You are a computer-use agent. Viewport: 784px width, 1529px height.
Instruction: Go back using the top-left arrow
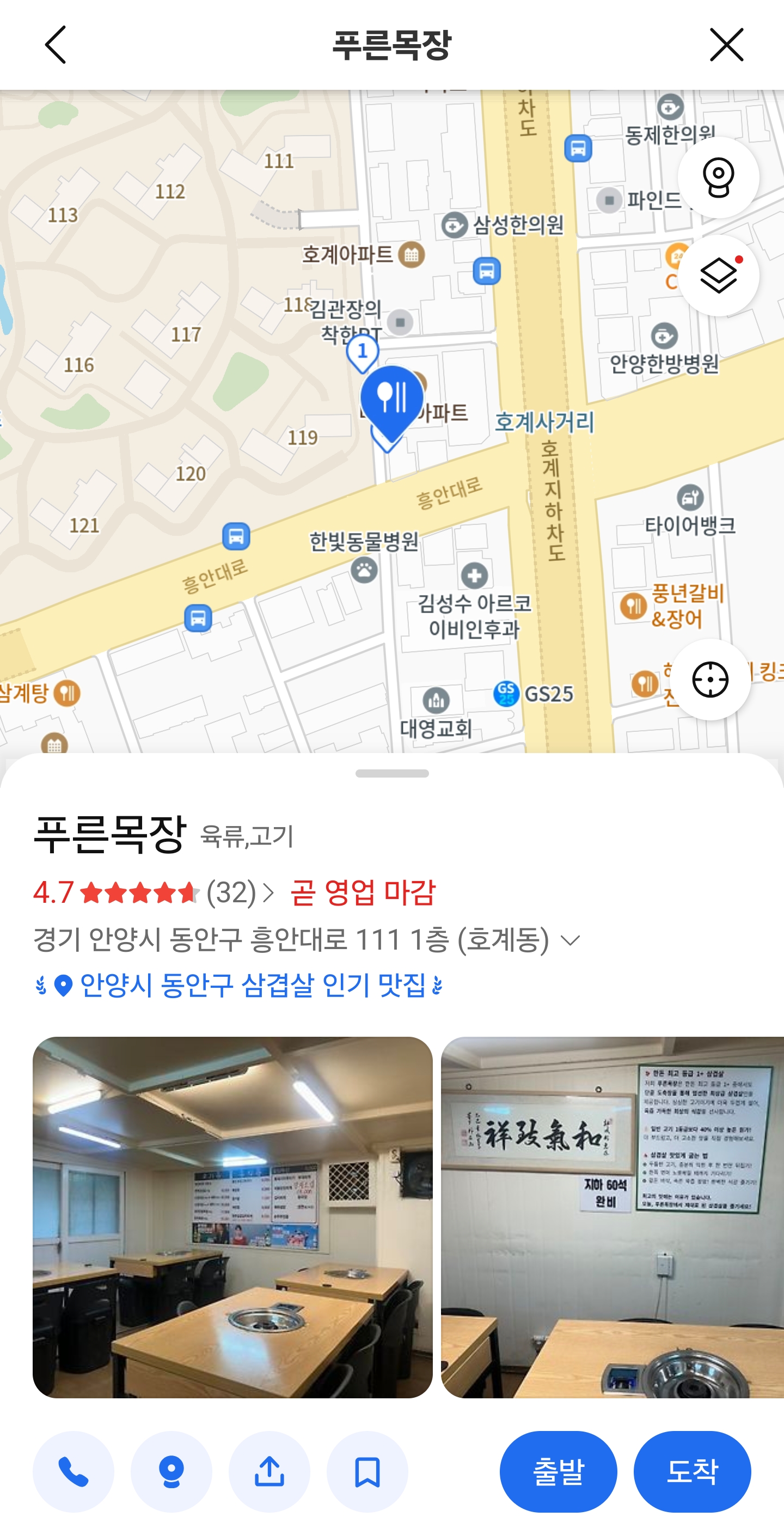(x=55, y=45)
